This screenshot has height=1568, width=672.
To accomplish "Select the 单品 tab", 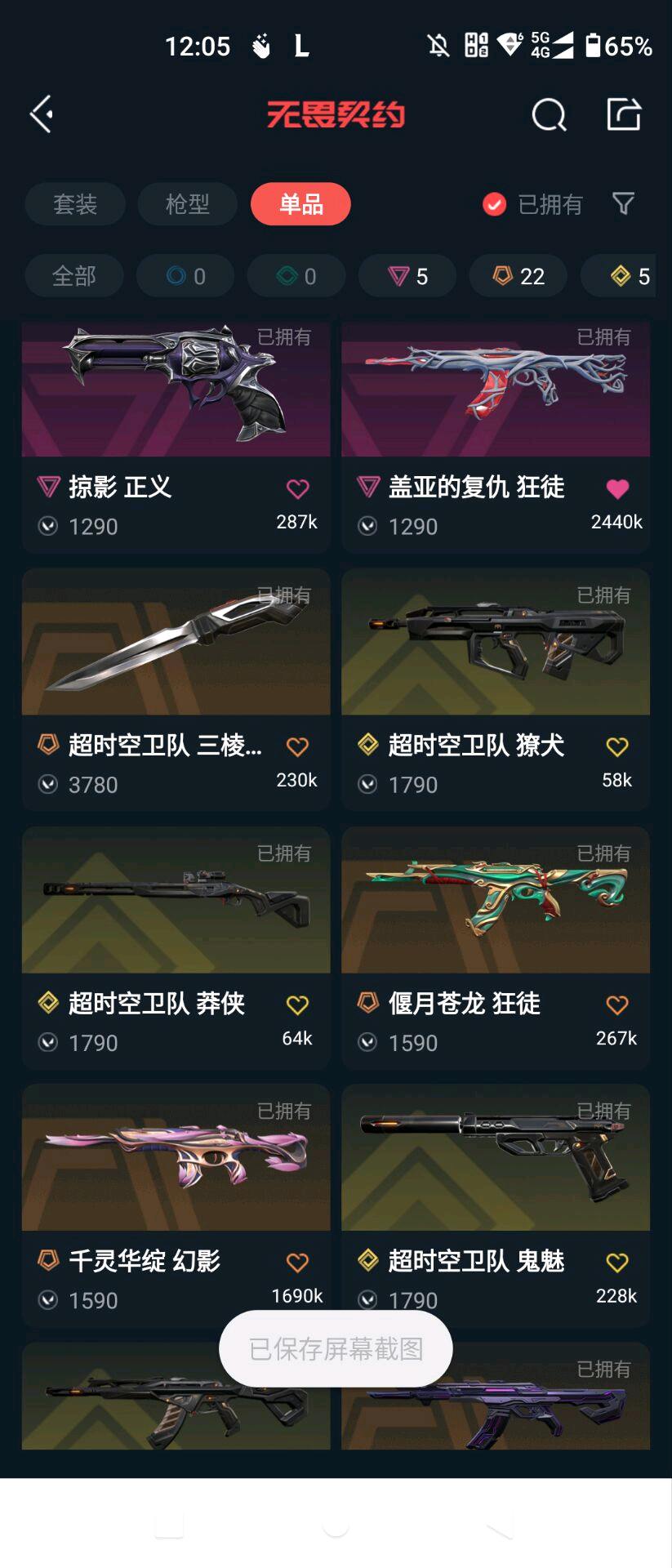I will pyautogui.click(x=300, y=204).
